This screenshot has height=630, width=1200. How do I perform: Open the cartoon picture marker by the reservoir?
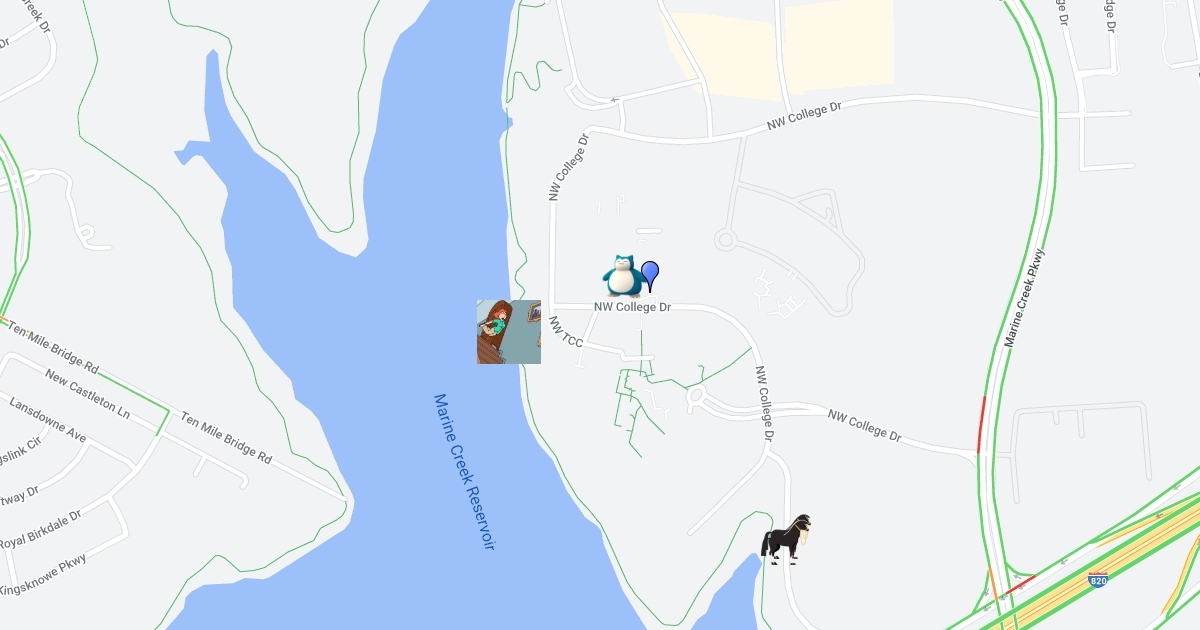click(509, 332)
